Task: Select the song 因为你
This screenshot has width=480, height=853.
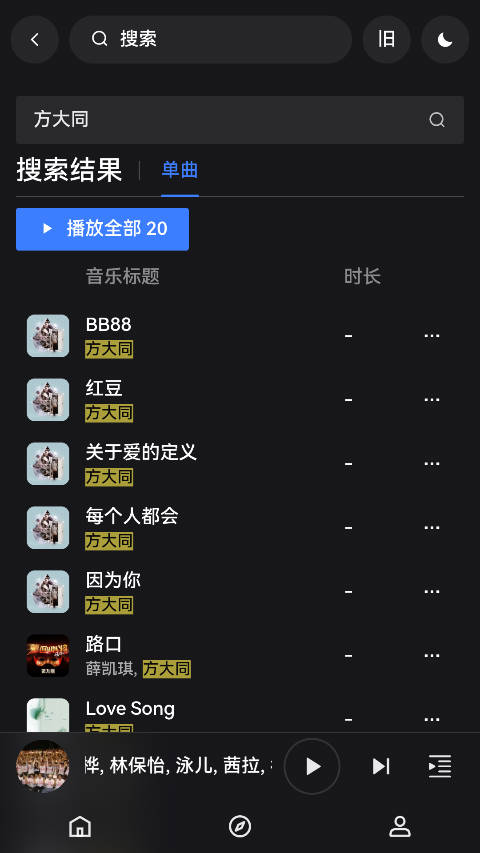Action: click(x=240, y=591)
